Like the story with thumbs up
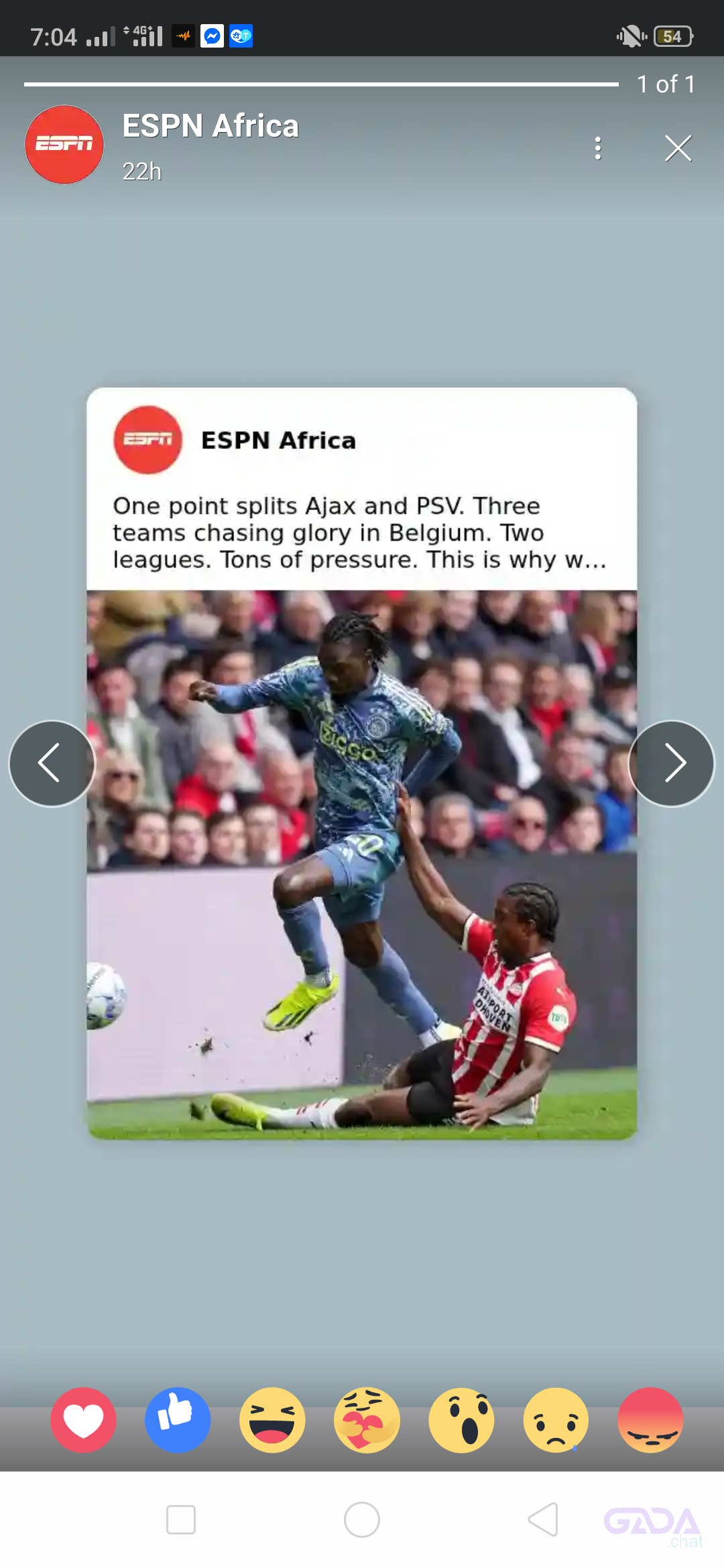Screen dimensions: 724x1568 tap(178, 1420)
